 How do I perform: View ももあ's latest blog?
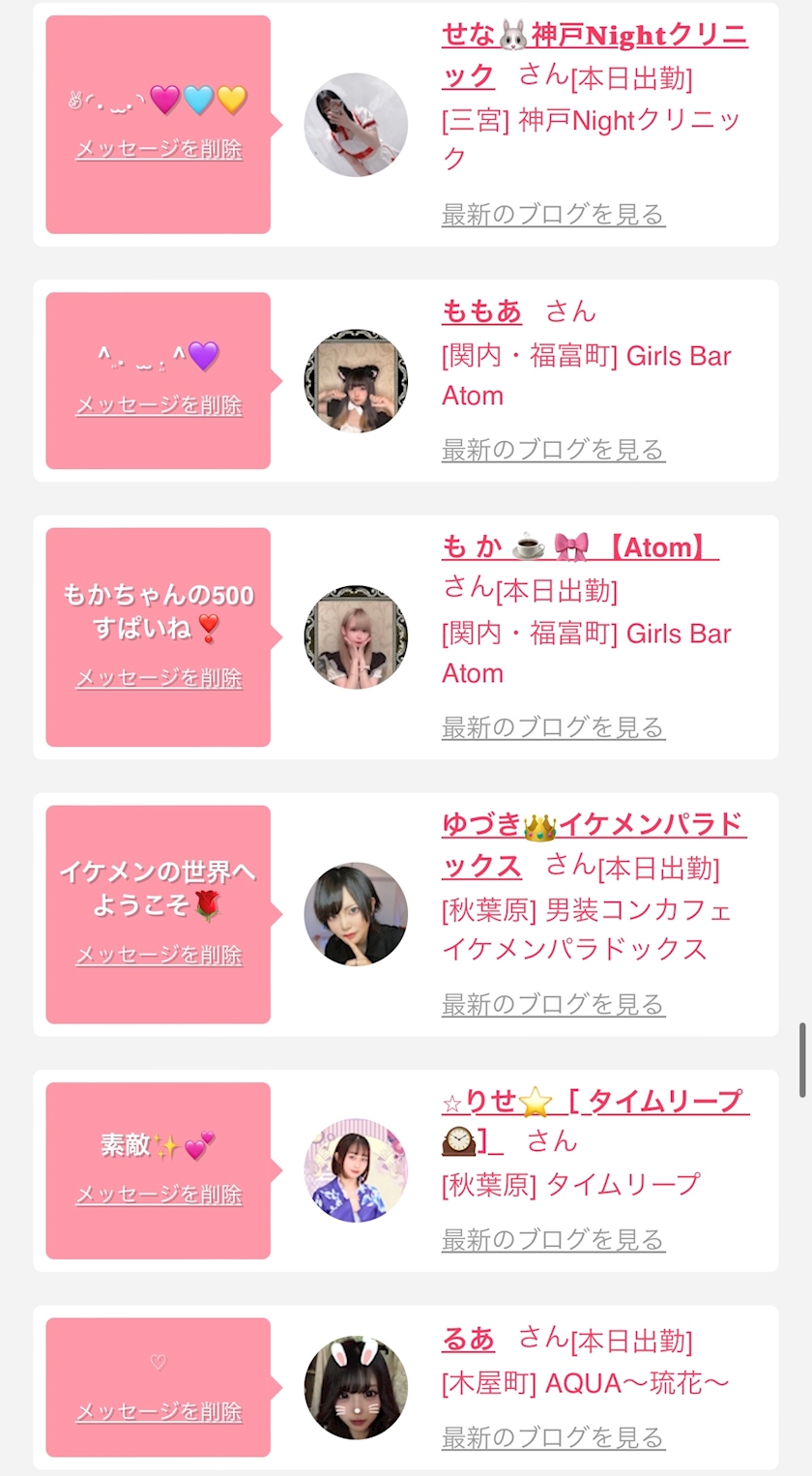pos(553,450)
